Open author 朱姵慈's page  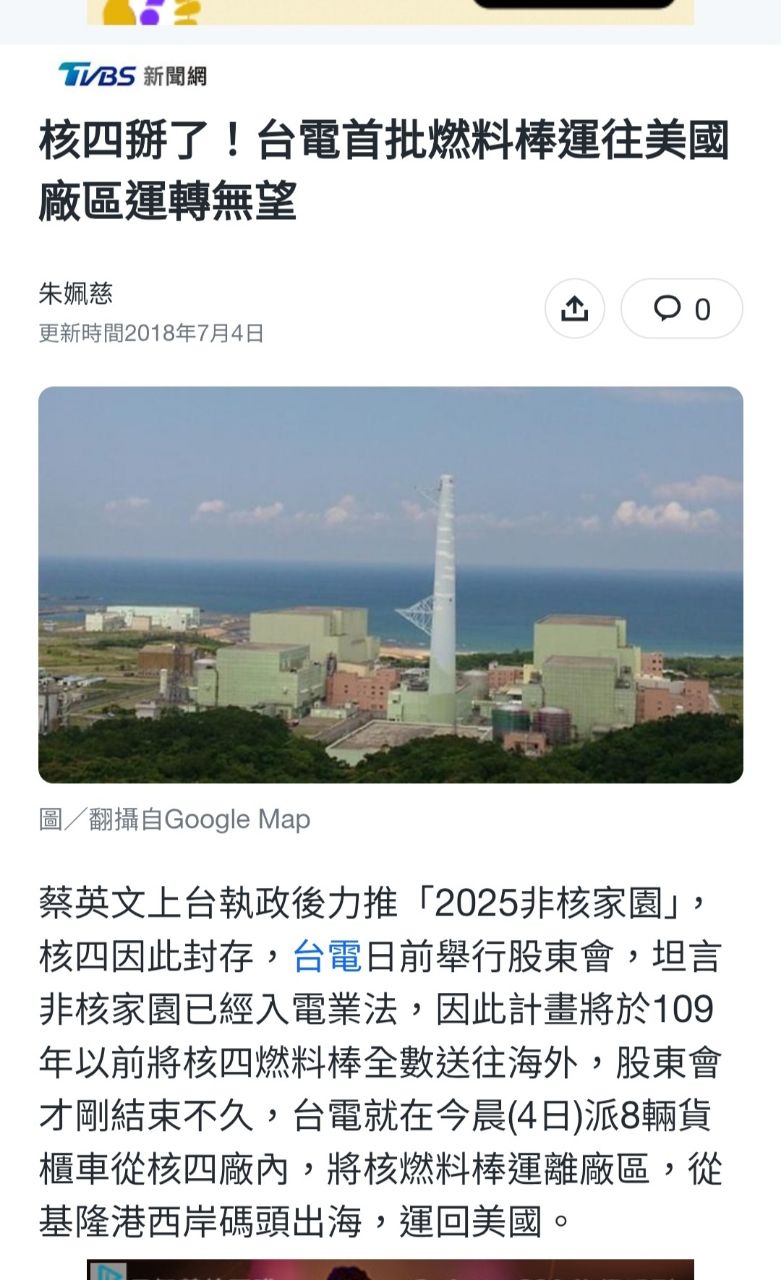[x=76, y=293]
